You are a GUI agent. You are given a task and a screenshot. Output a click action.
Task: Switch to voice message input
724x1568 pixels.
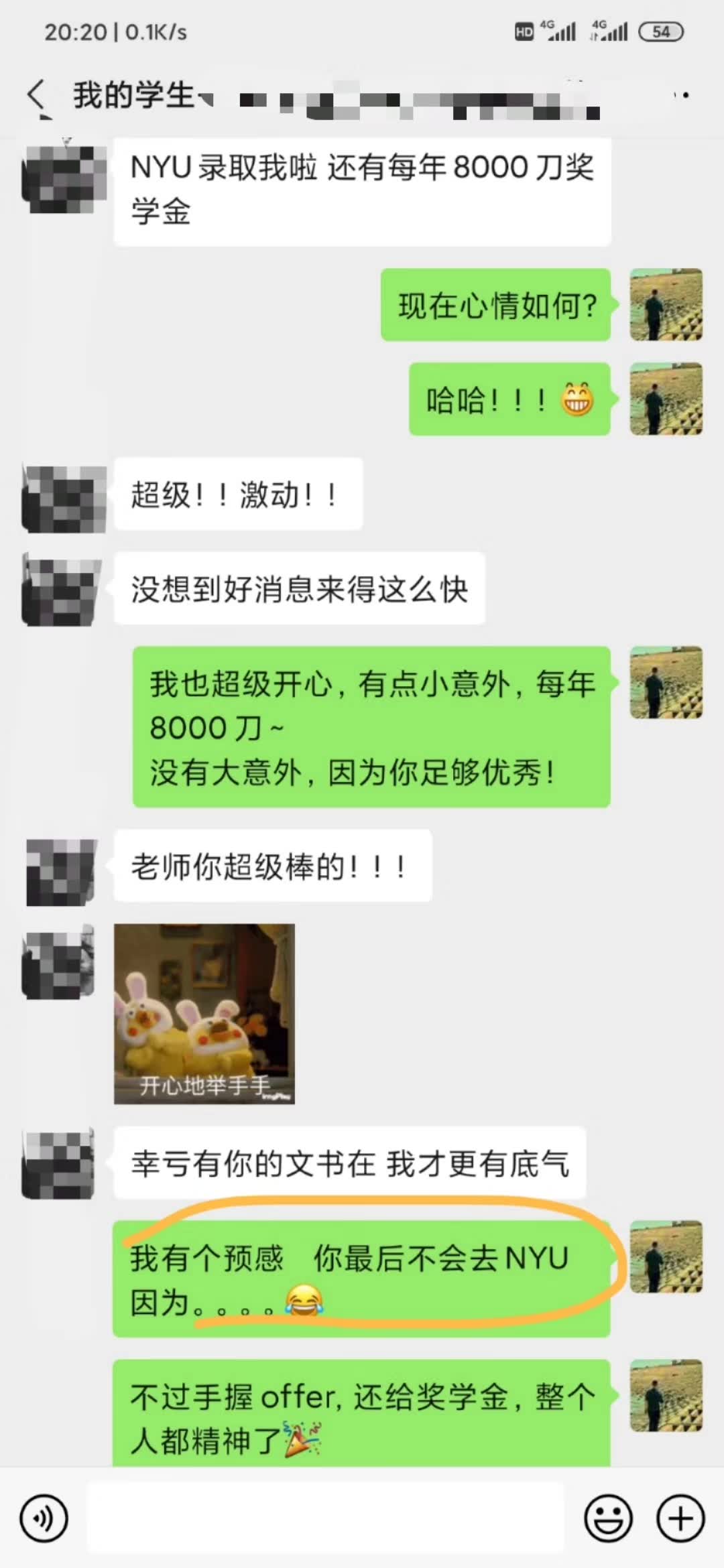click(x=44, y=1518)
